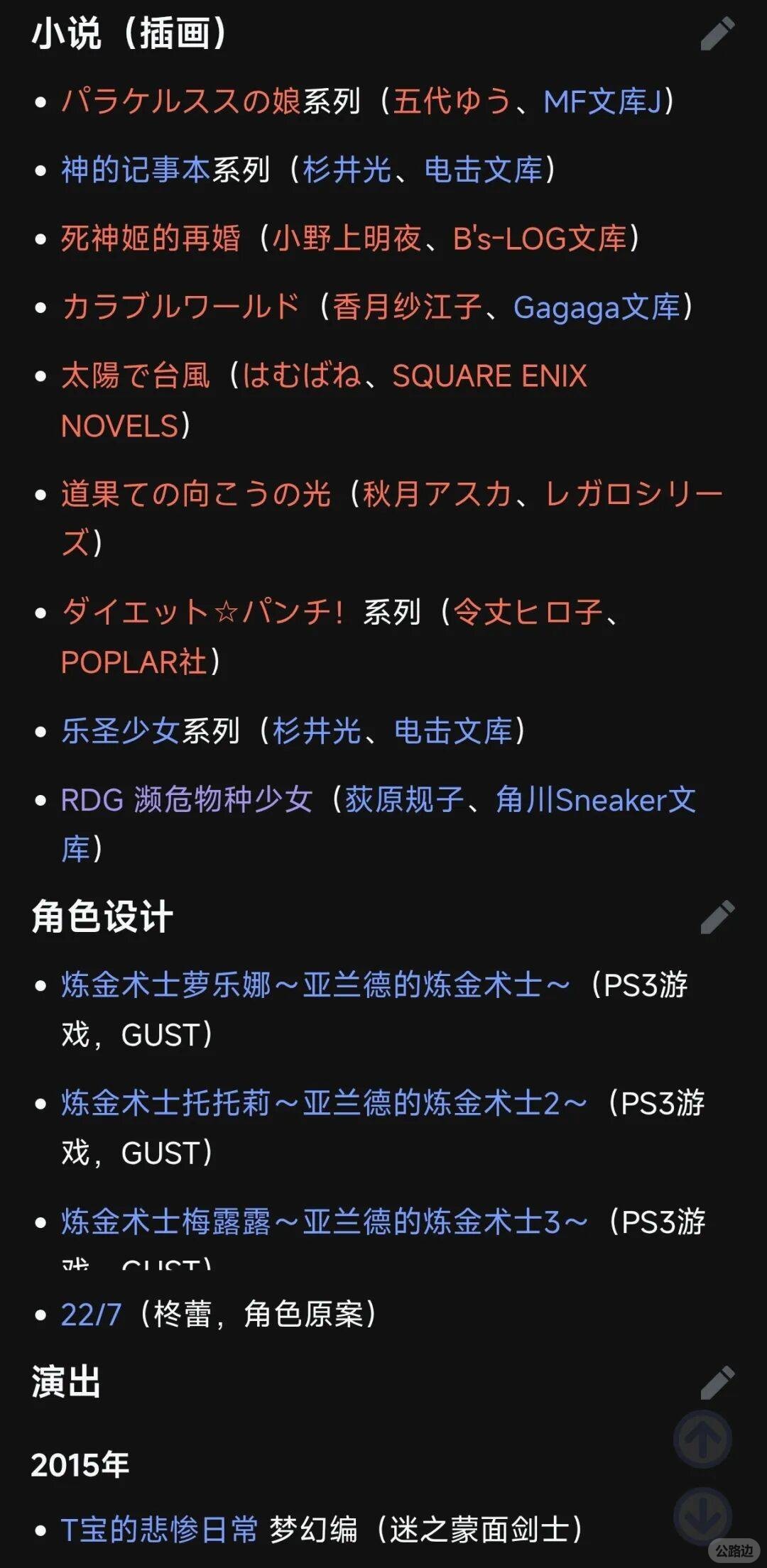
Task: Jump to top with the up arrow
Action: pos(702,1439)
